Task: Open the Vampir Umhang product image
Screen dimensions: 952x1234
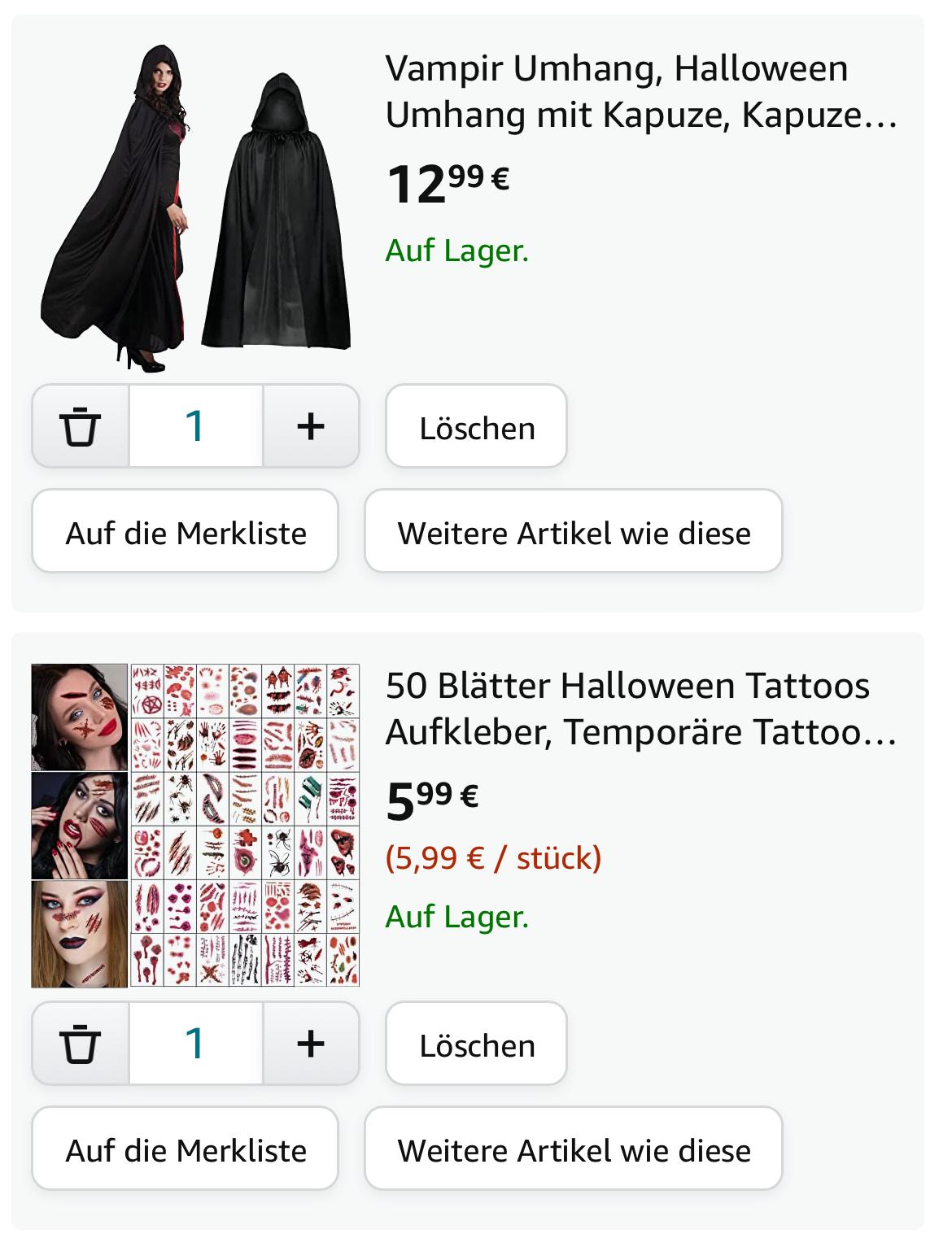Action: pos(195,210)
